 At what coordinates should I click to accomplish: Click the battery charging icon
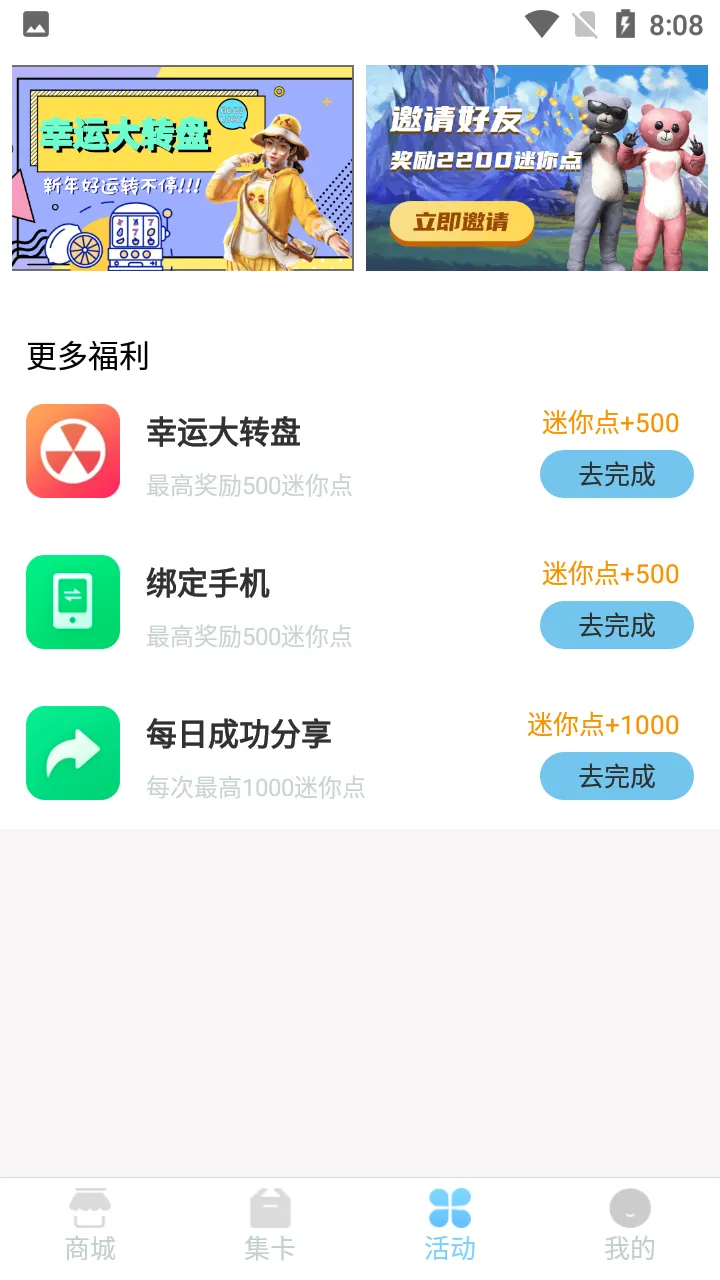click(626, 25)
